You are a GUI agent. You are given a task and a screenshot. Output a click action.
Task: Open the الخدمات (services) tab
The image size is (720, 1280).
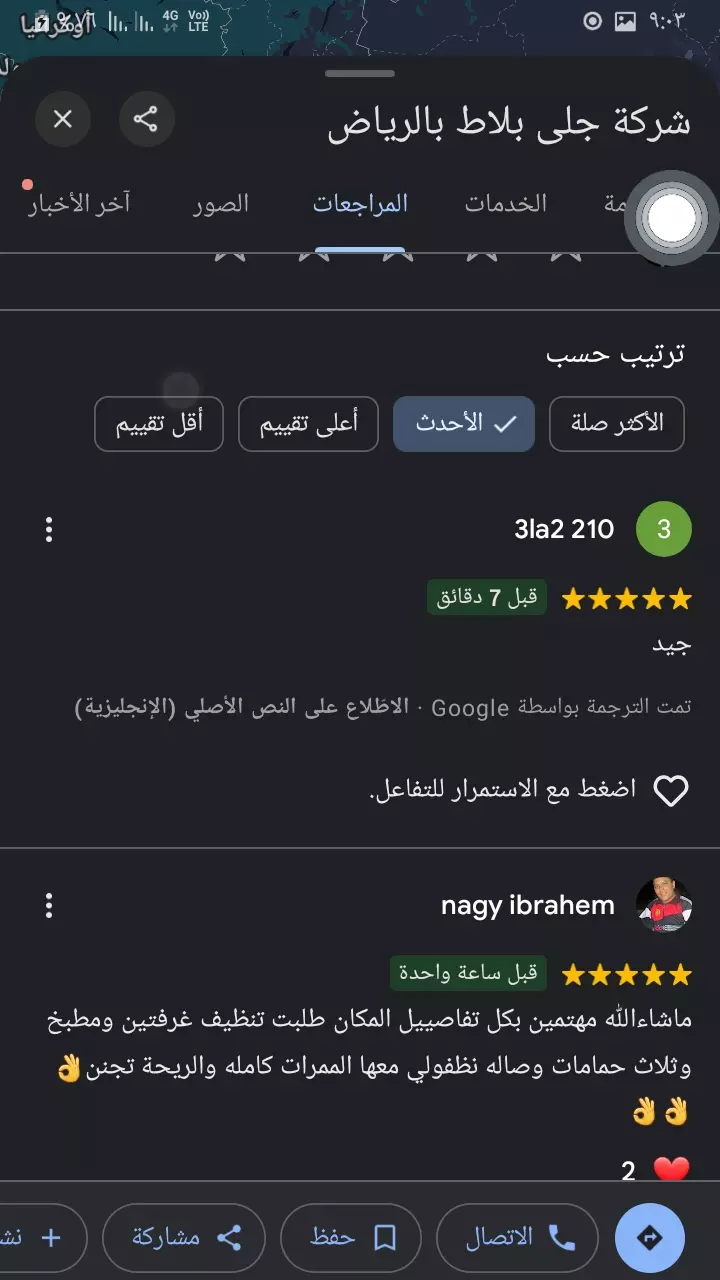point(506,203)
